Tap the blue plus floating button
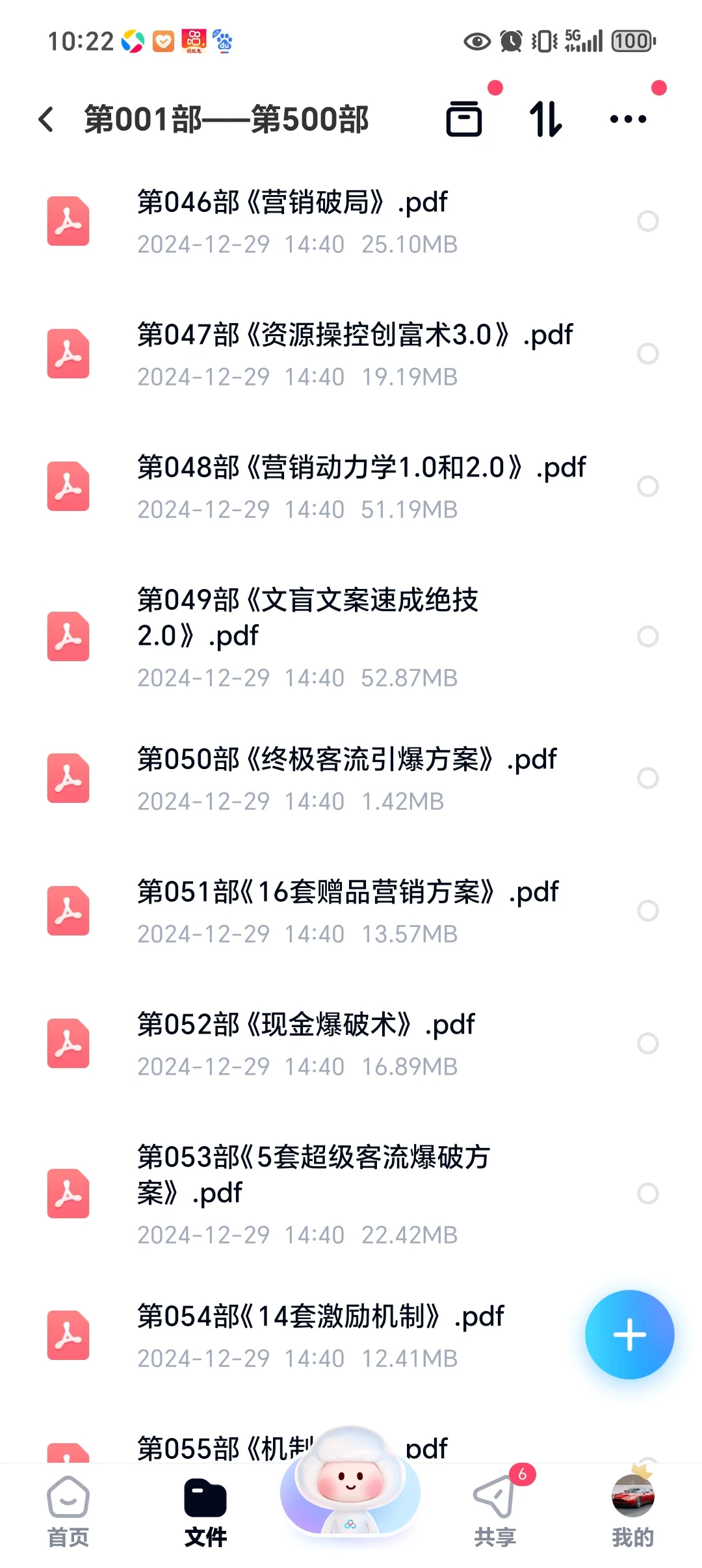The image size is (702, 1568). coord(629,1335)
